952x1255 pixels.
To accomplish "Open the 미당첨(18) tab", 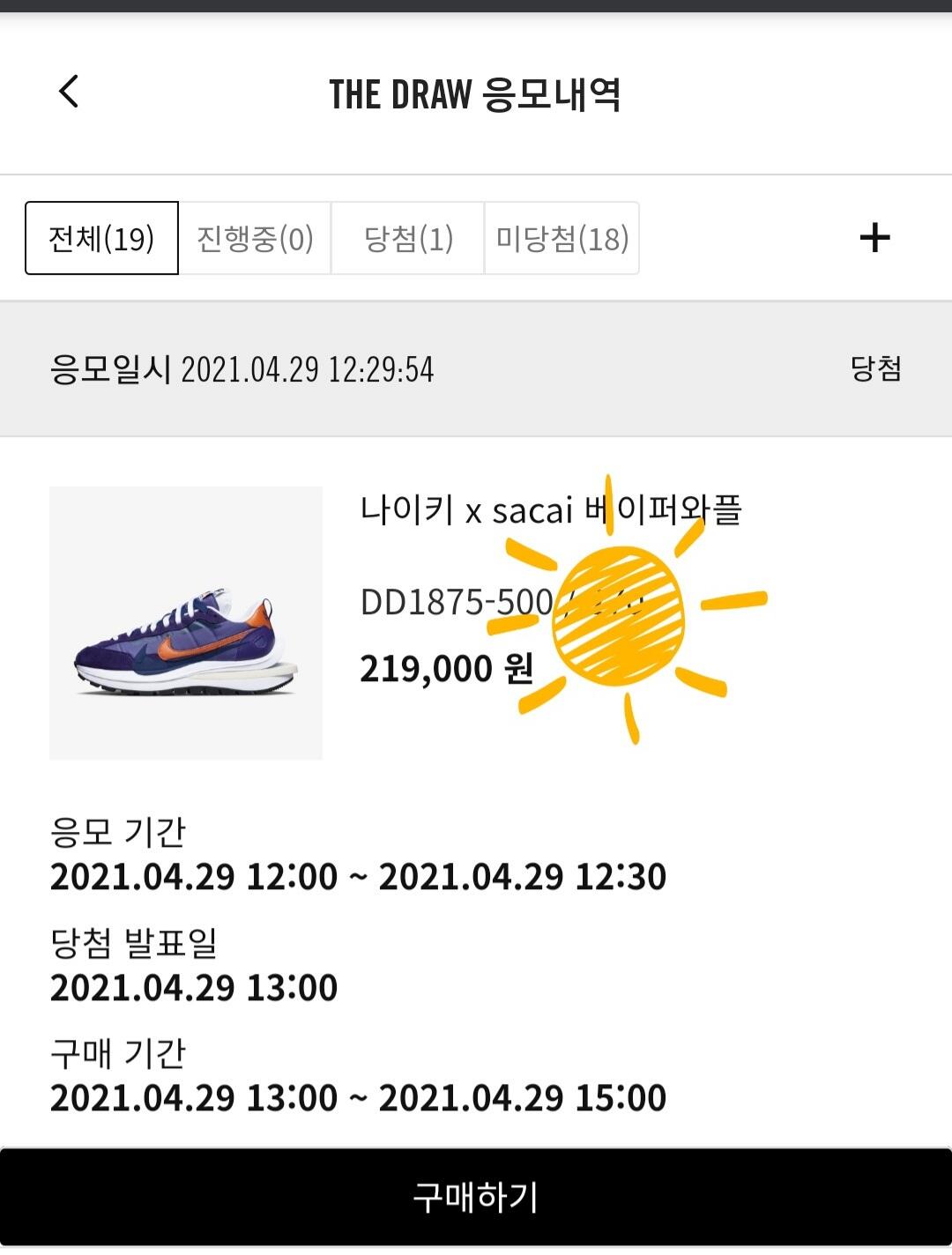I will [562, 238].
